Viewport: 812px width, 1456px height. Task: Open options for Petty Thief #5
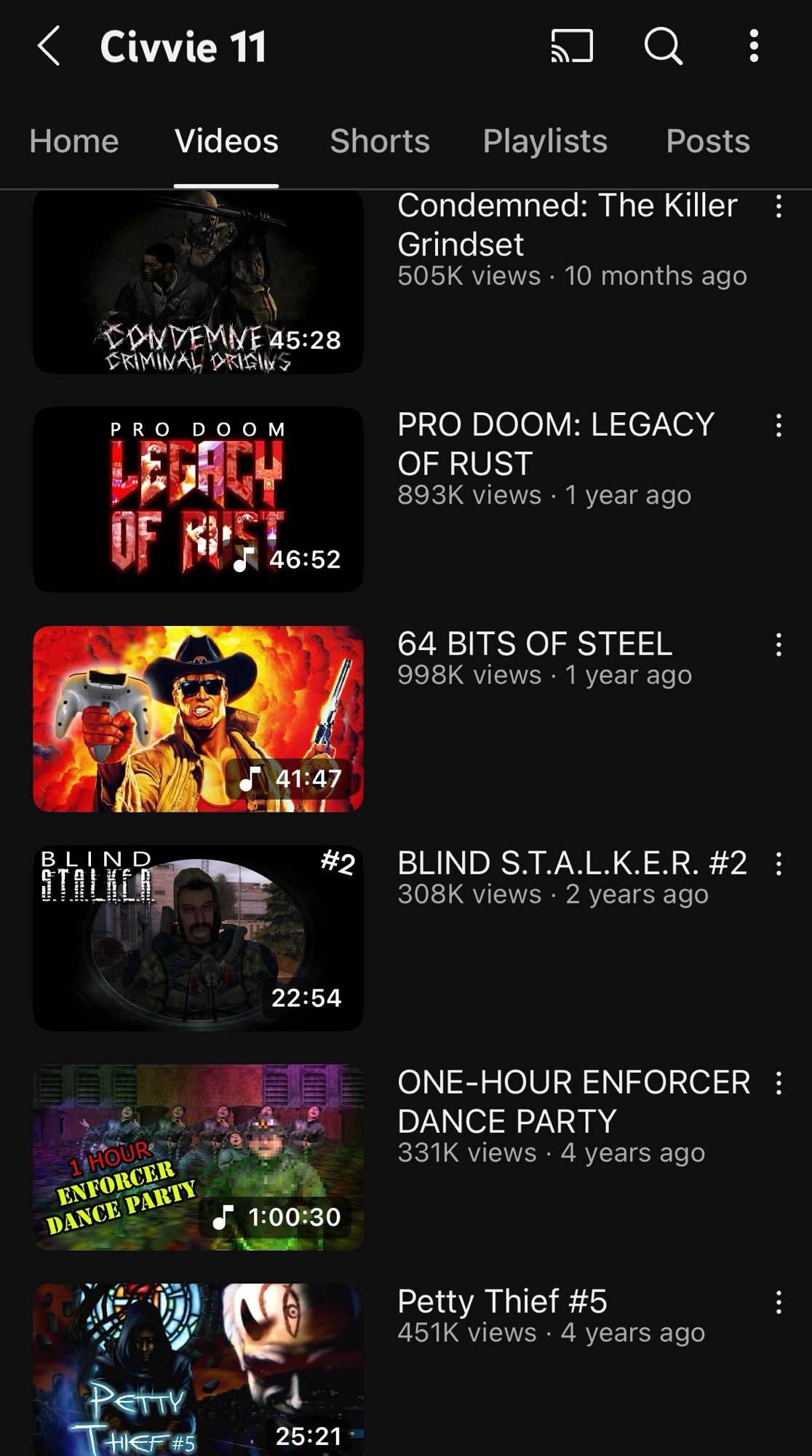(x=779, y=1302)
